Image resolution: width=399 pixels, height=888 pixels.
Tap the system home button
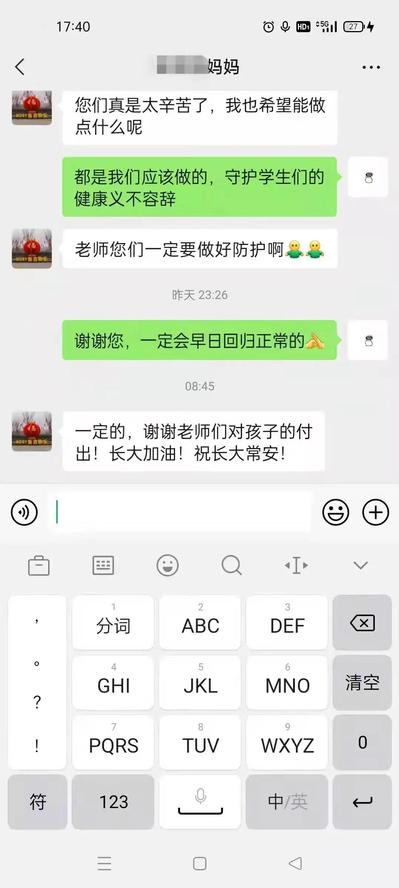pos(199,863)
